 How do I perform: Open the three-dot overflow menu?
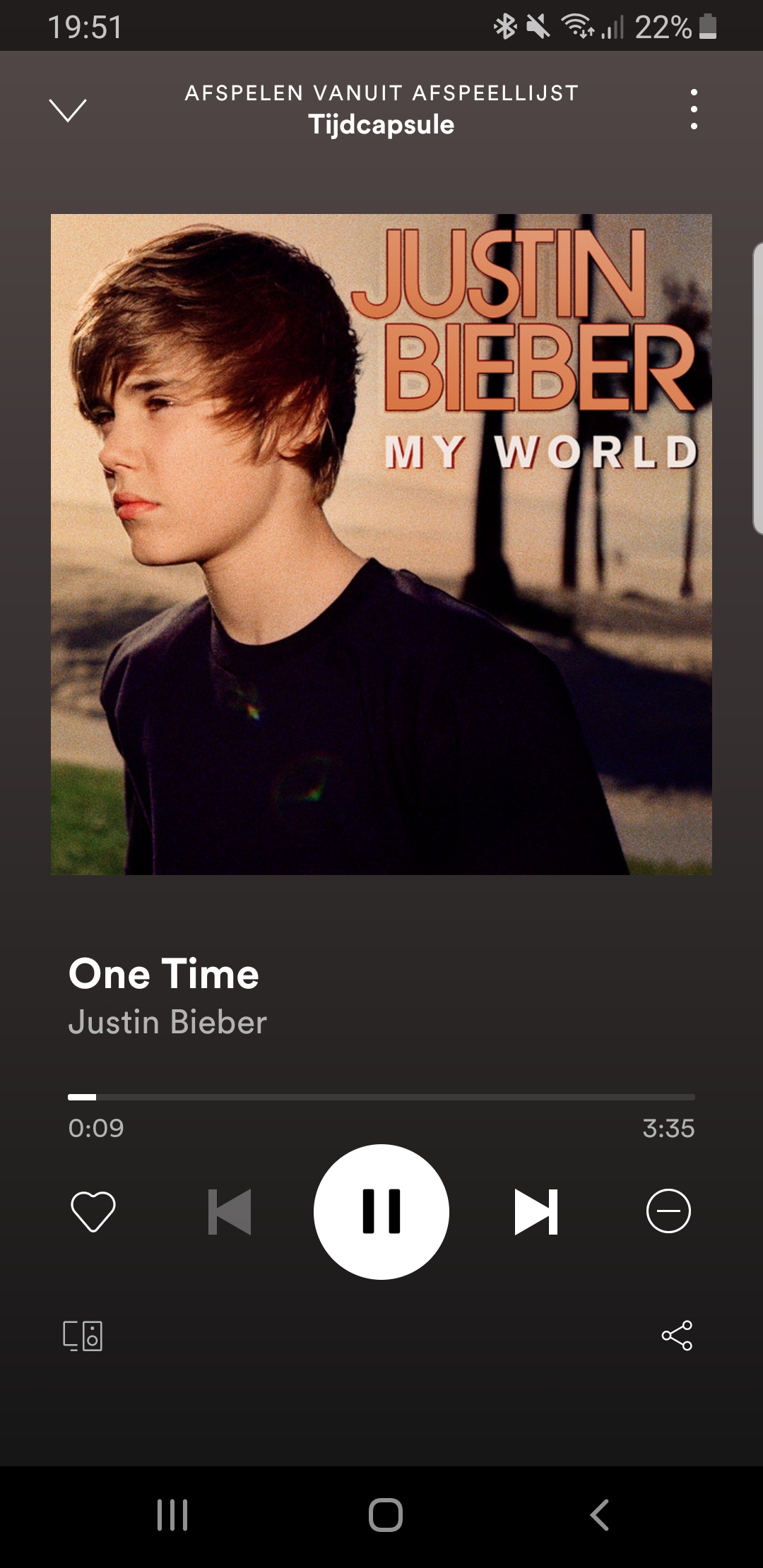(x=694, y=109)
